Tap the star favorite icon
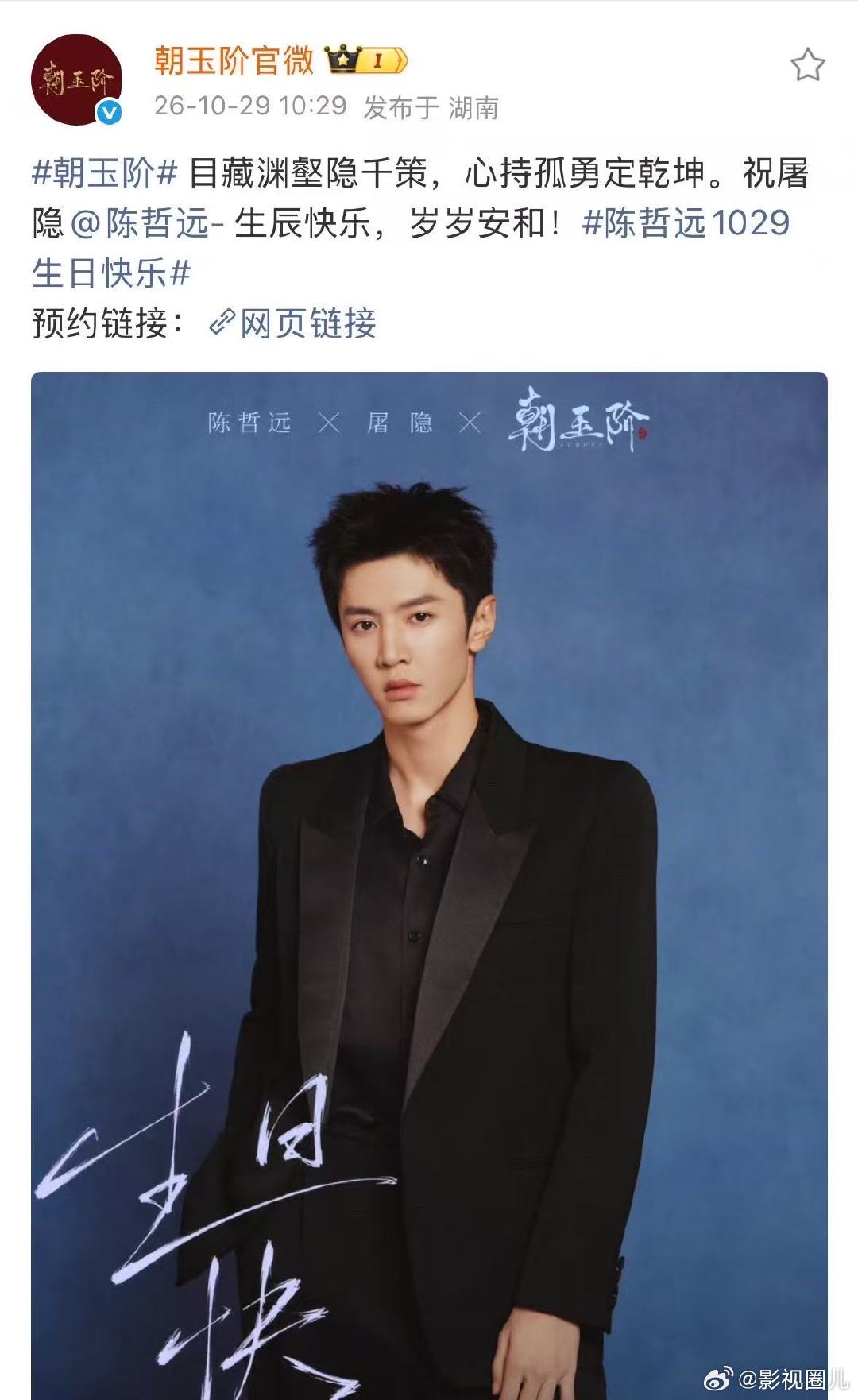The image size is (858, 1400). coord(808,64)
